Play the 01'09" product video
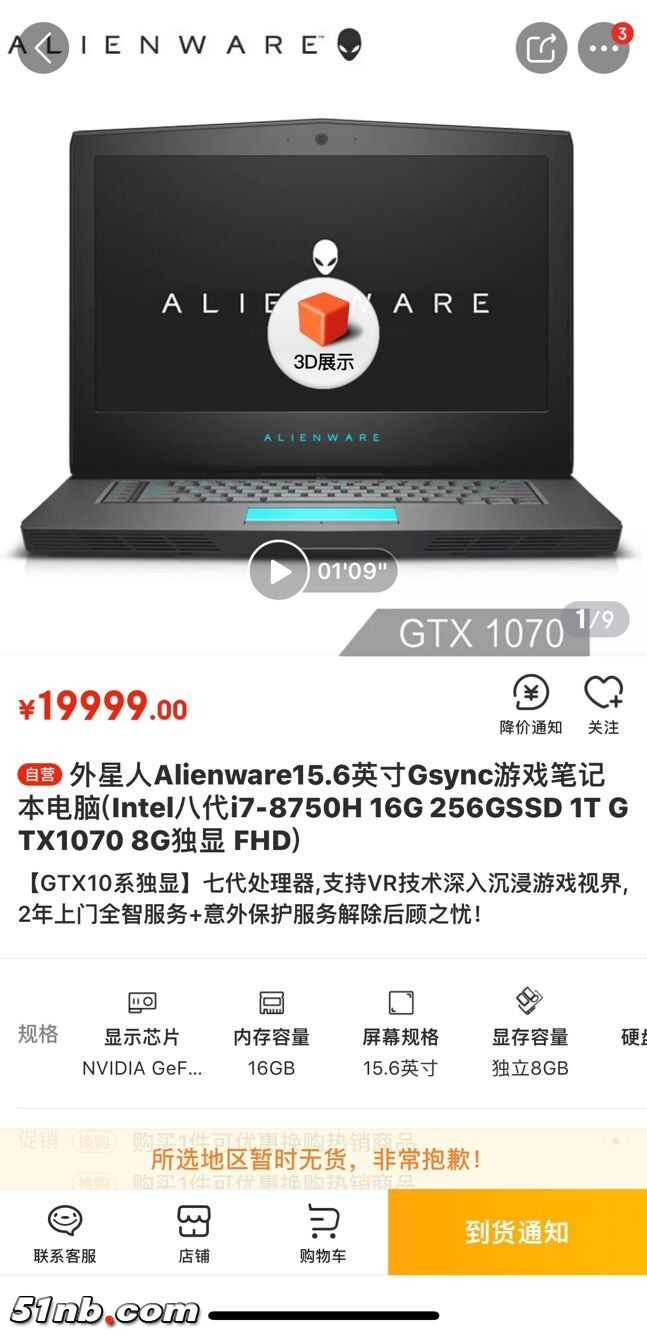 [279, 571]
